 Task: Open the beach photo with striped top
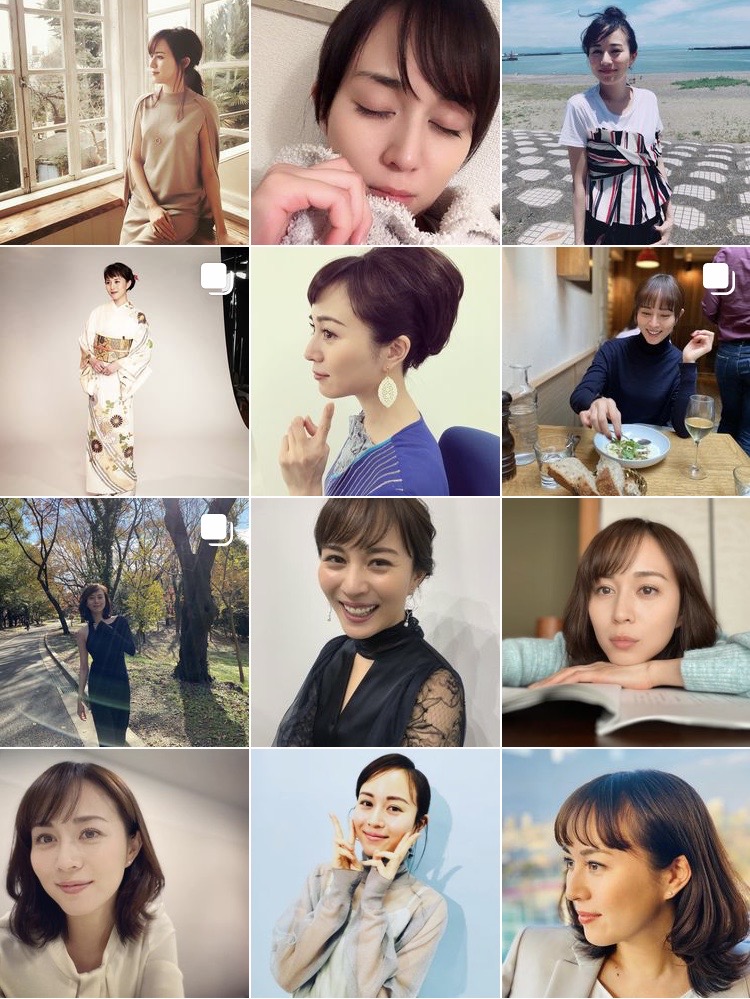[x=626, y=122]
